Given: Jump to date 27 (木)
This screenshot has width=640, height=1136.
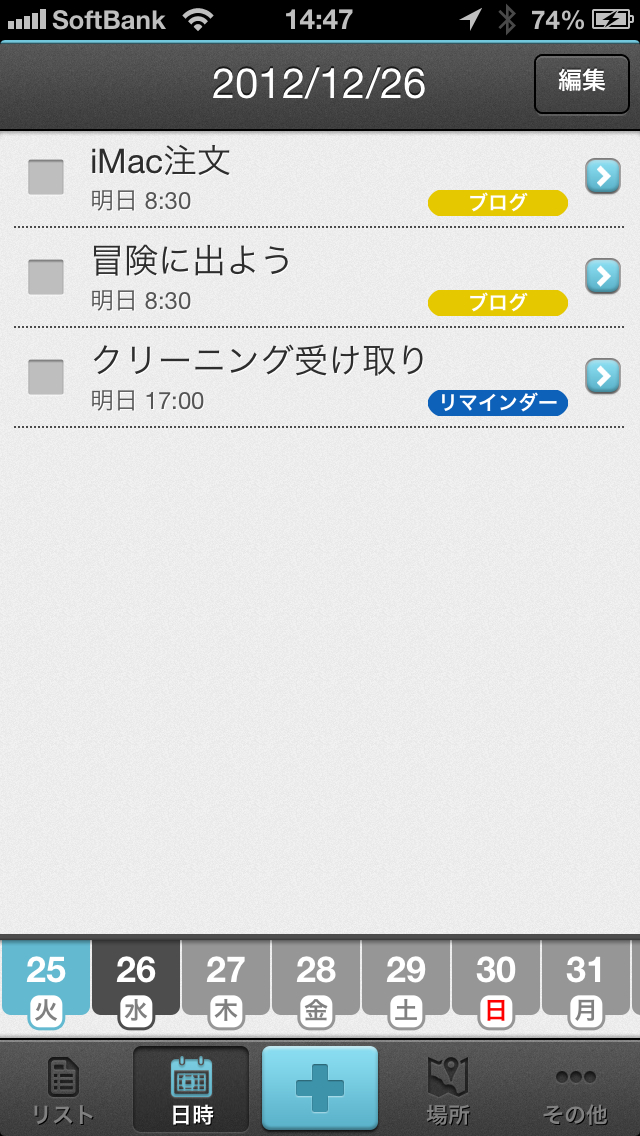Looking at the screenshot, I should 226,986.
